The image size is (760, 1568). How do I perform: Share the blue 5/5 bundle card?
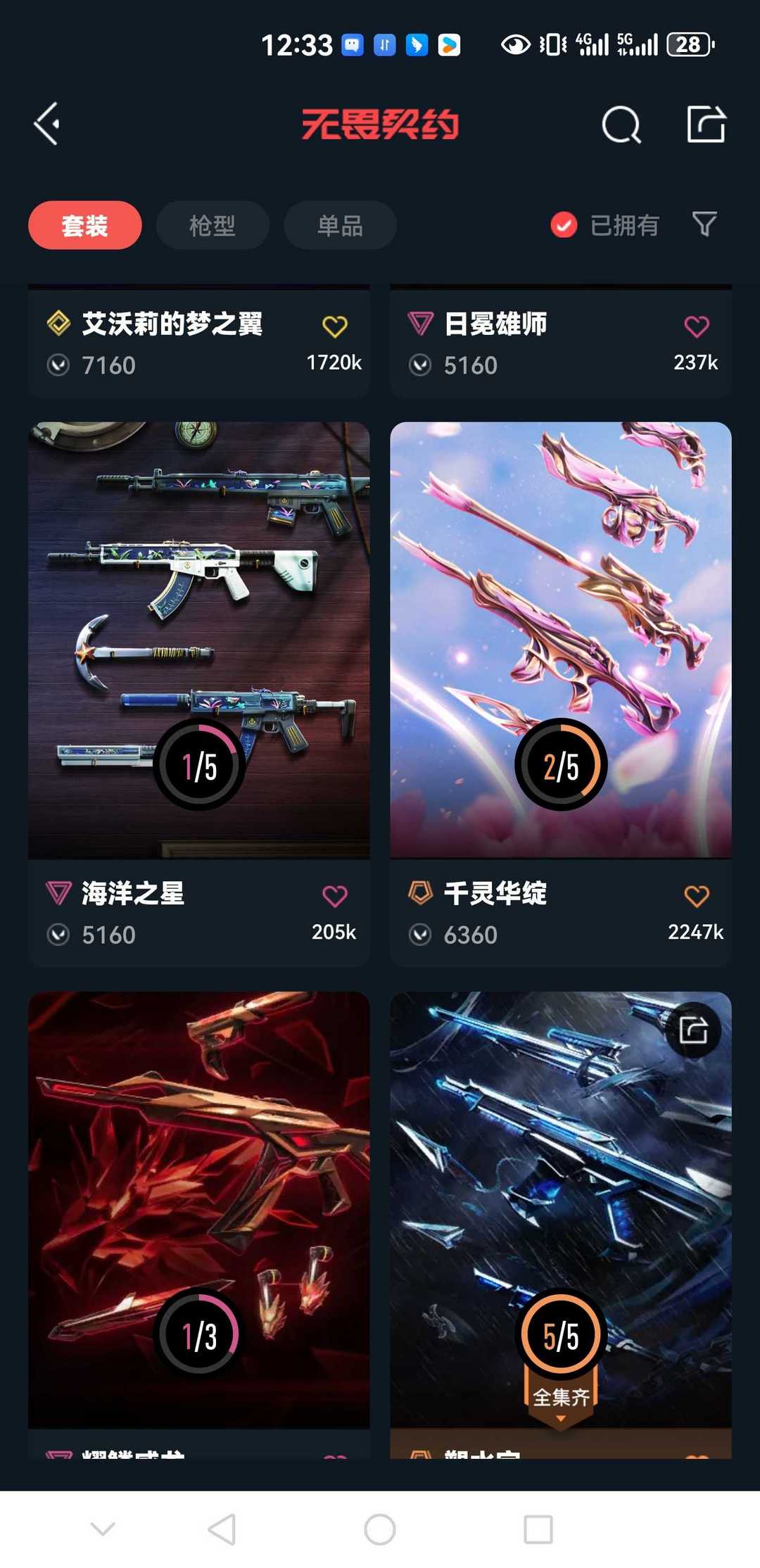[693, 1031]
